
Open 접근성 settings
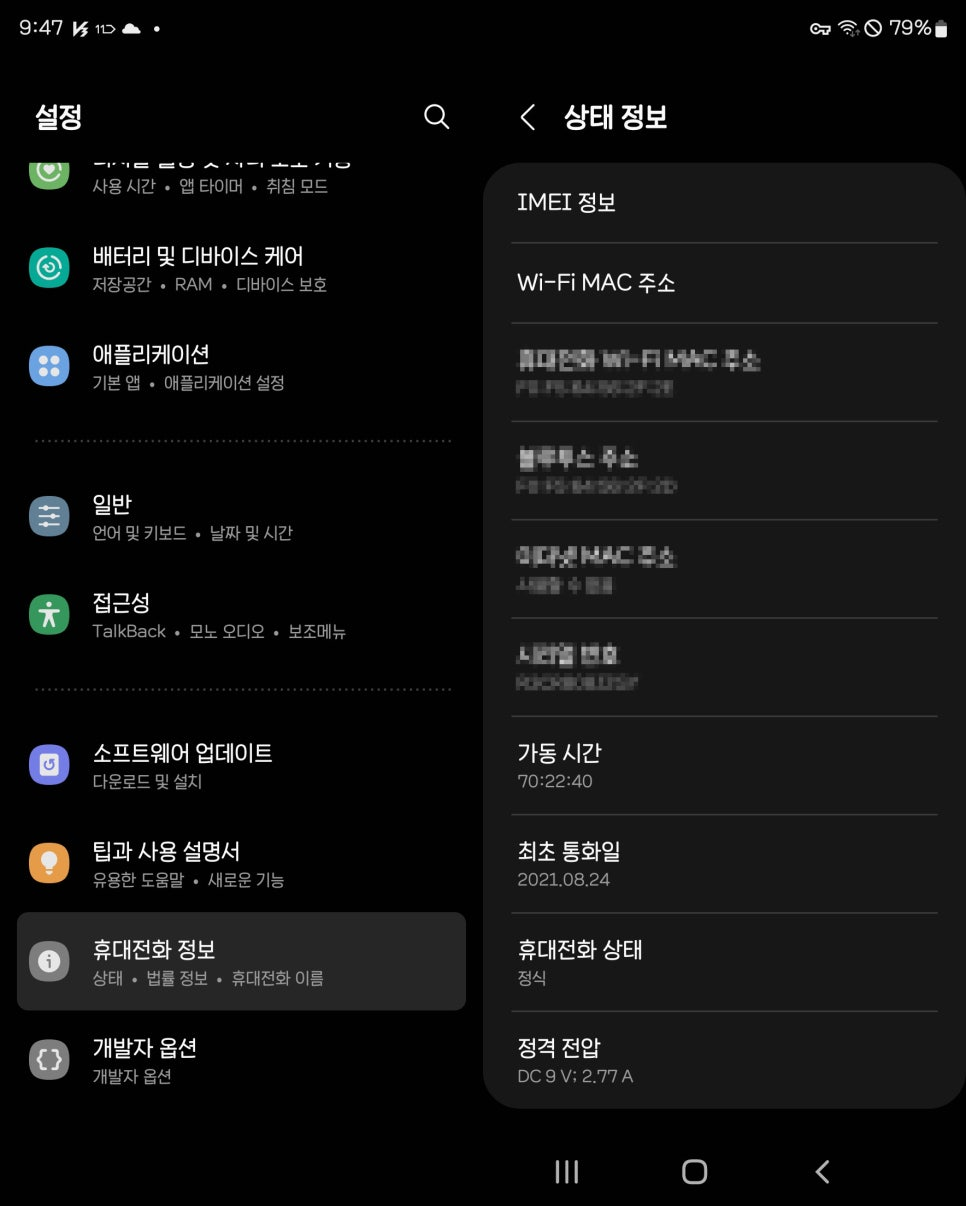click(240, 615)
